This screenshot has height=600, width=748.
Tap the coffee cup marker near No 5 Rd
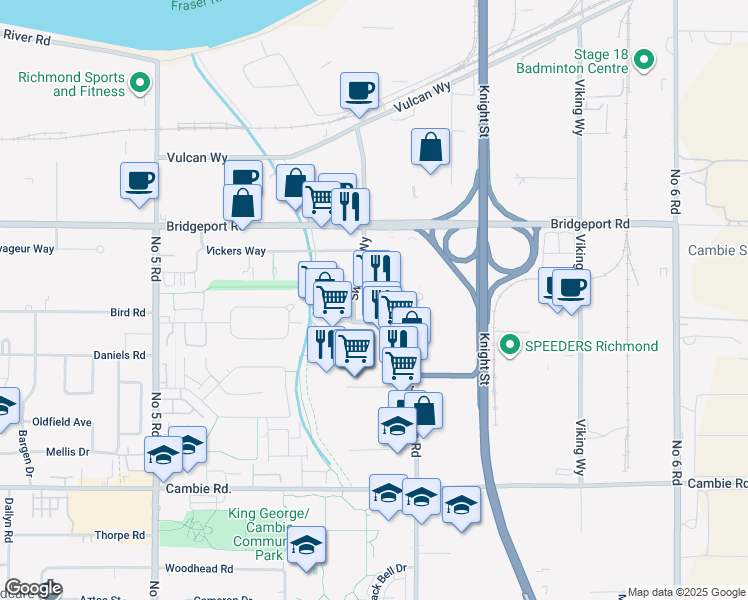point(140,182)
